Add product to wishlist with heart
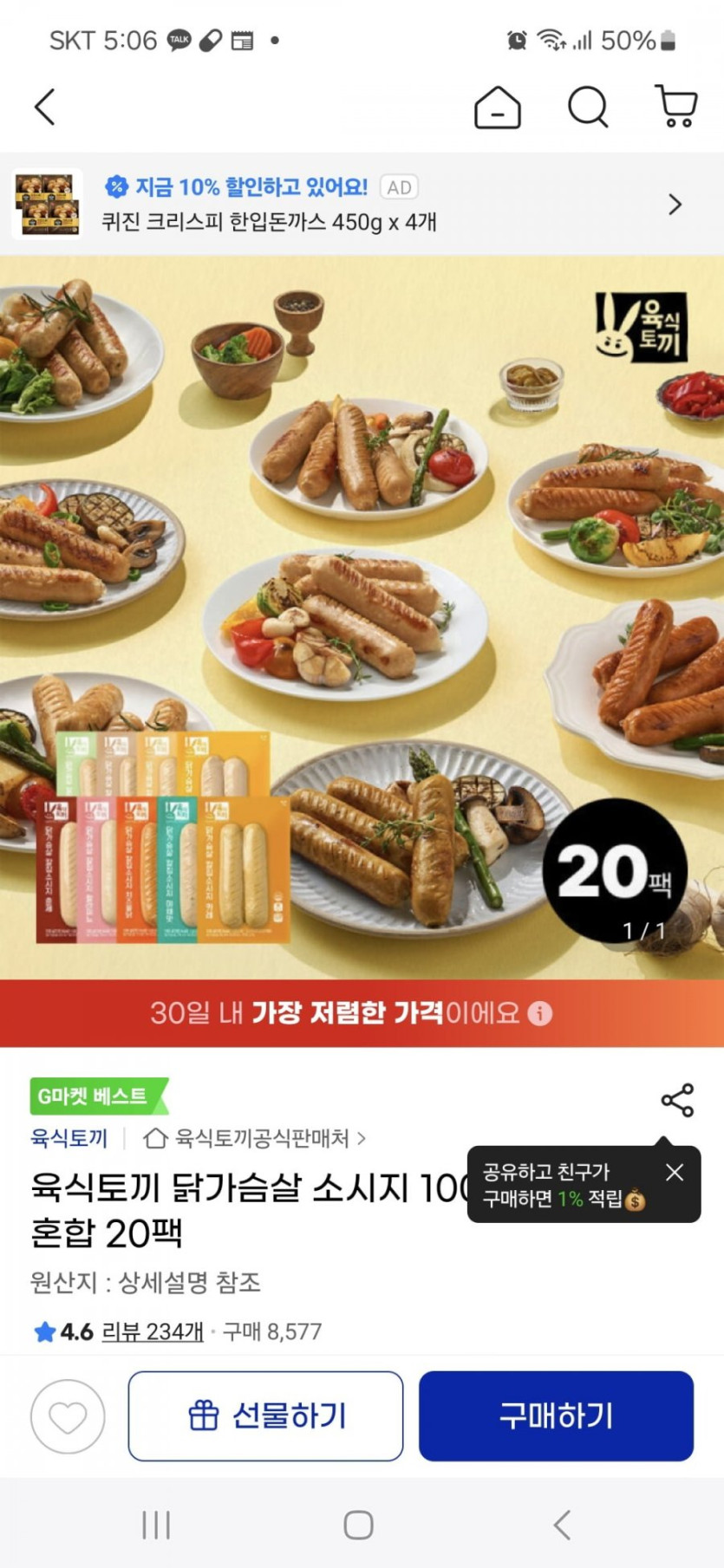The width and height of the screenshot is (724, 1568). pos(68,1416)
